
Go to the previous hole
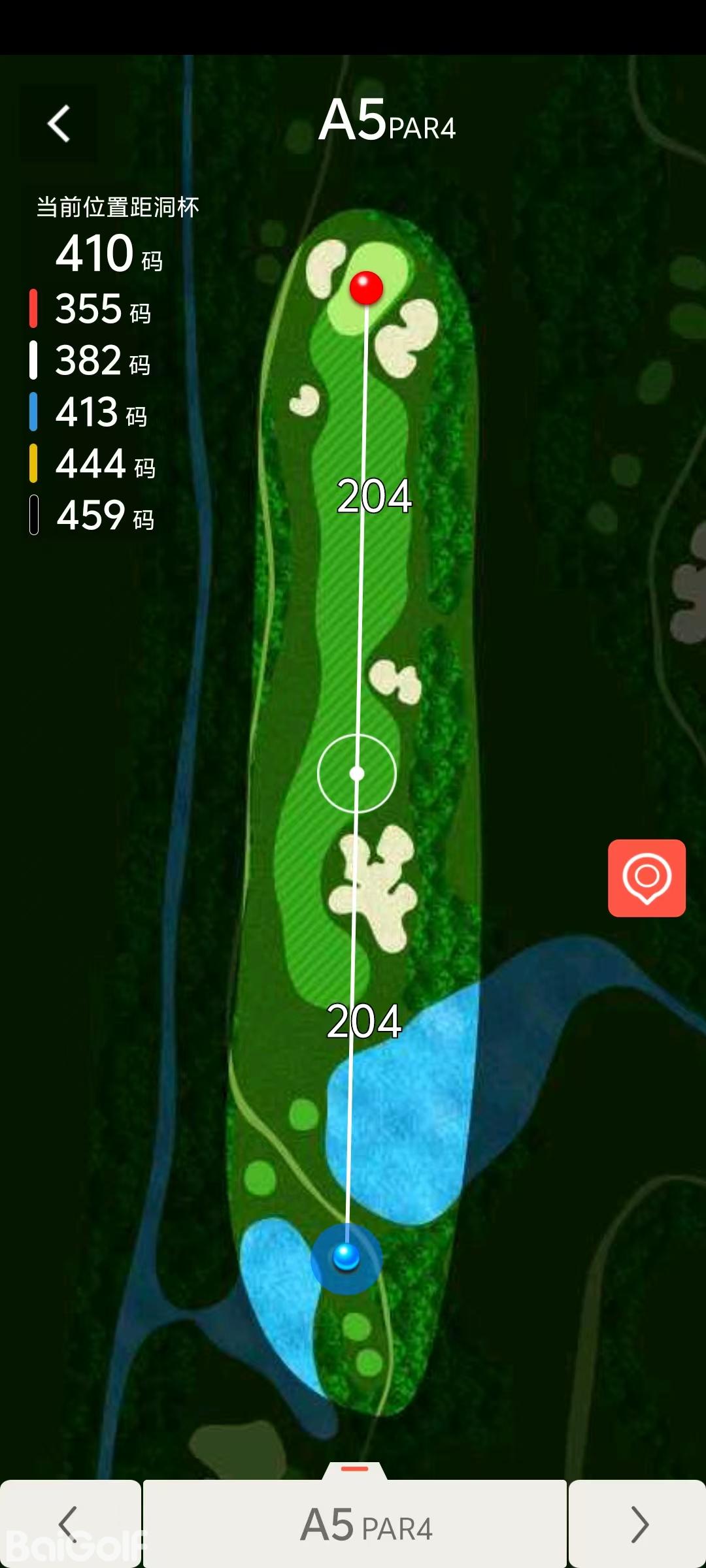tap(69, 1524)
